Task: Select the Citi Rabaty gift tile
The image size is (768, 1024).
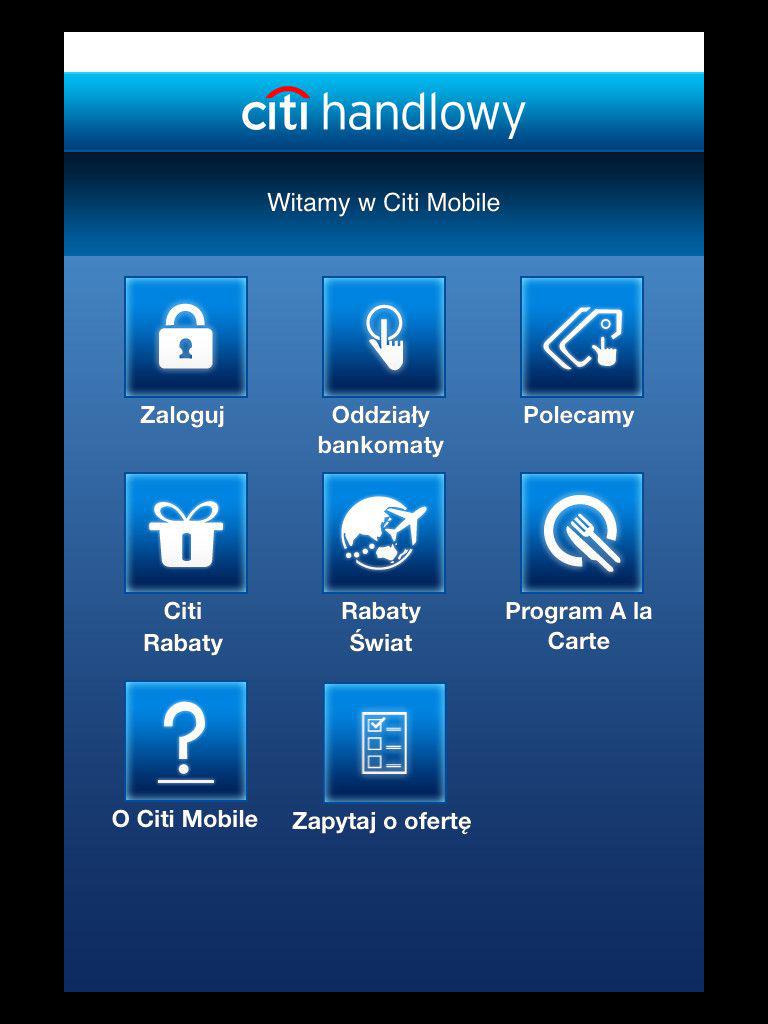Action: 185,533
